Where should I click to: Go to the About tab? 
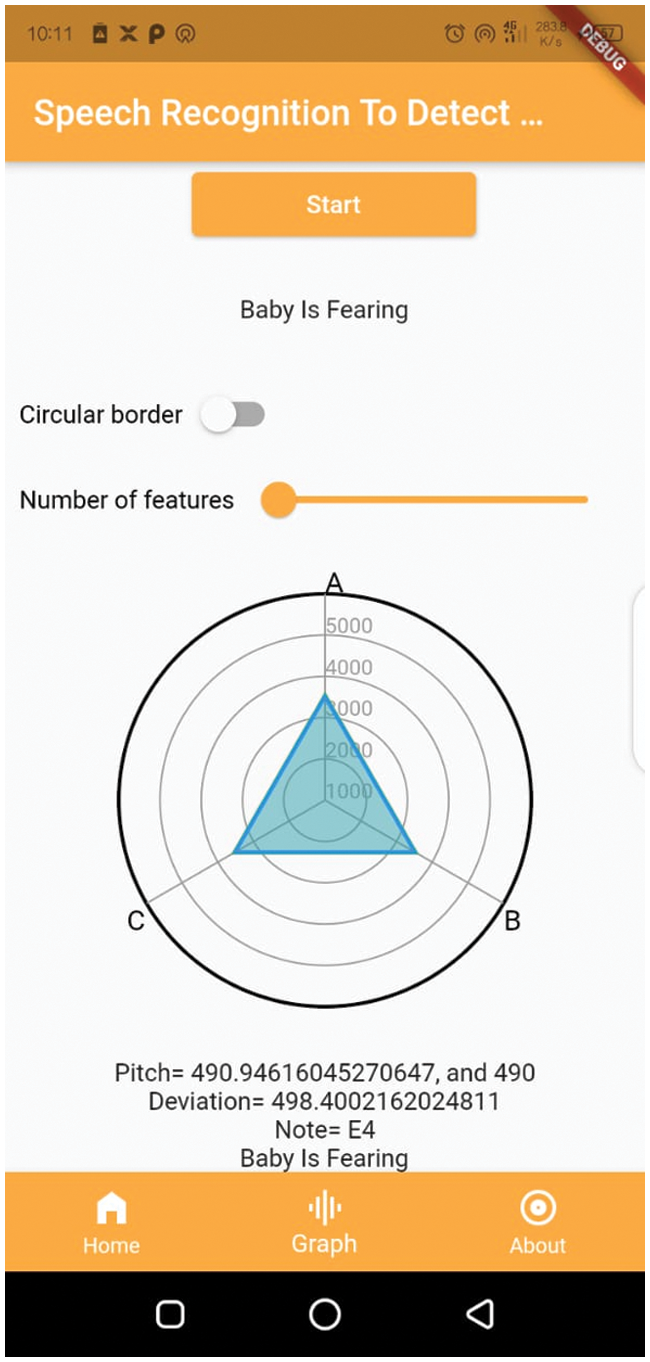tap(537, 1222)
